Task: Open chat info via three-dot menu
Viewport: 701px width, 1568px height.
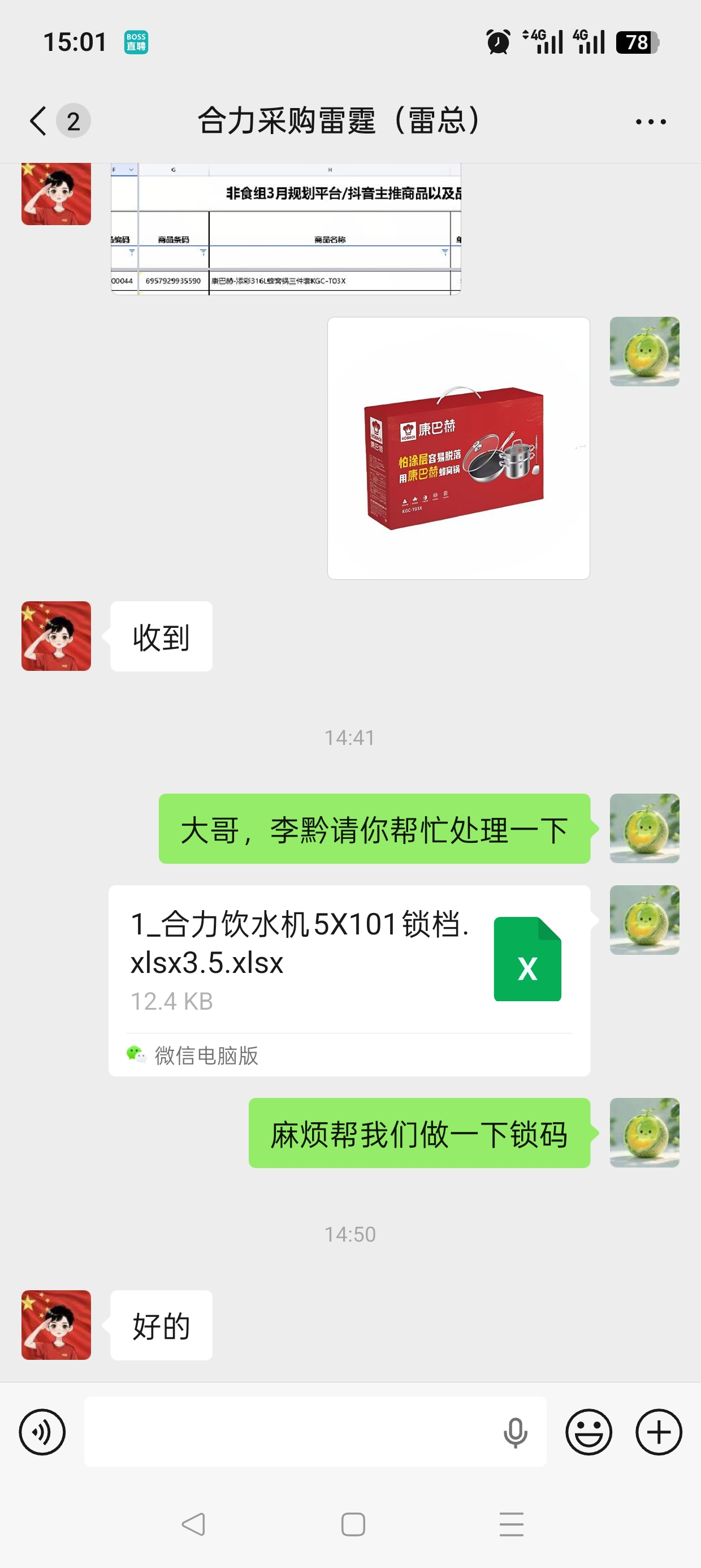Action: [651, 122]
